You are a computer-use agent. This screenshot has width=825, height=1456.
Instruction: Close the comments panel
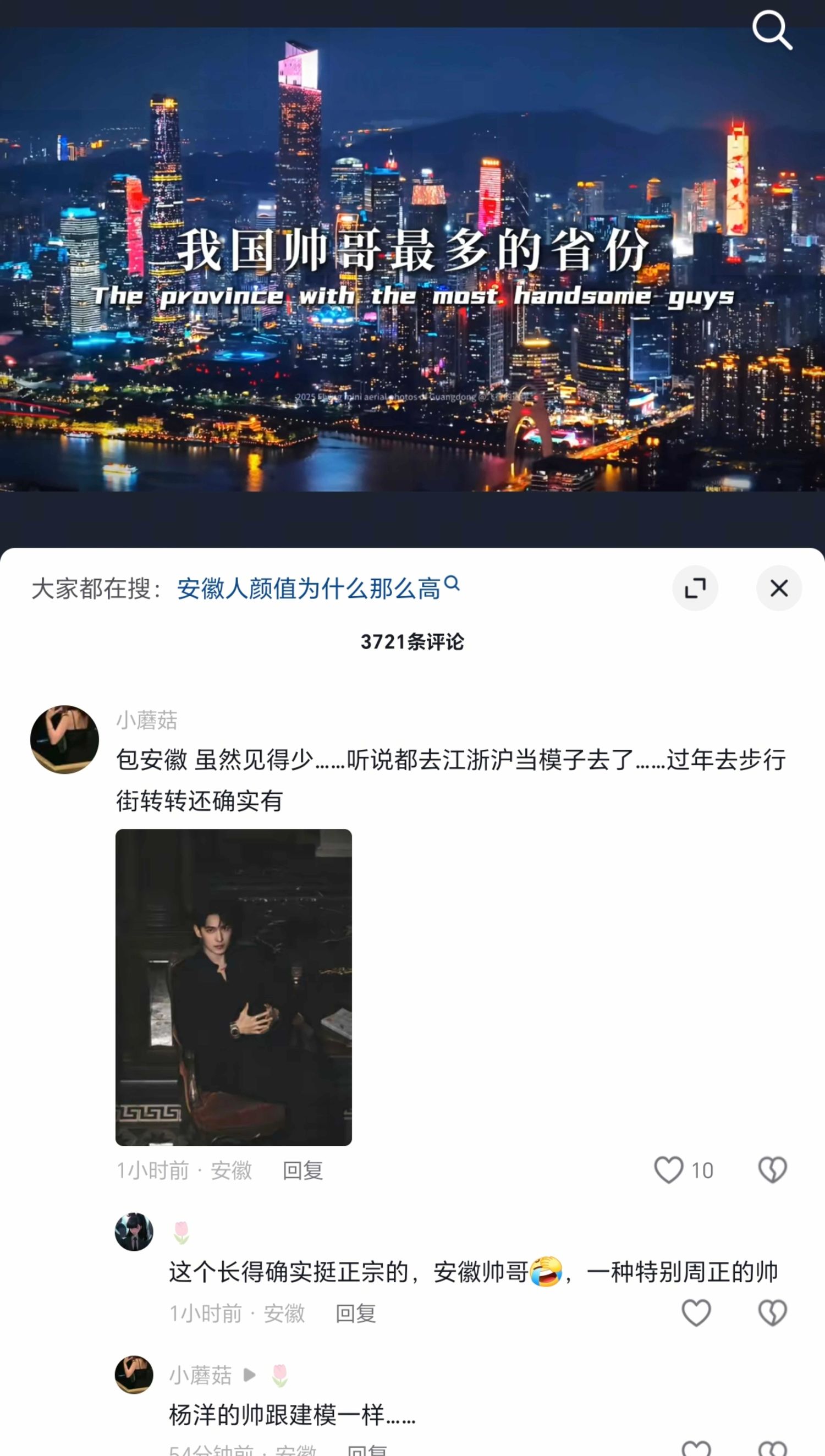pos(779,588)
